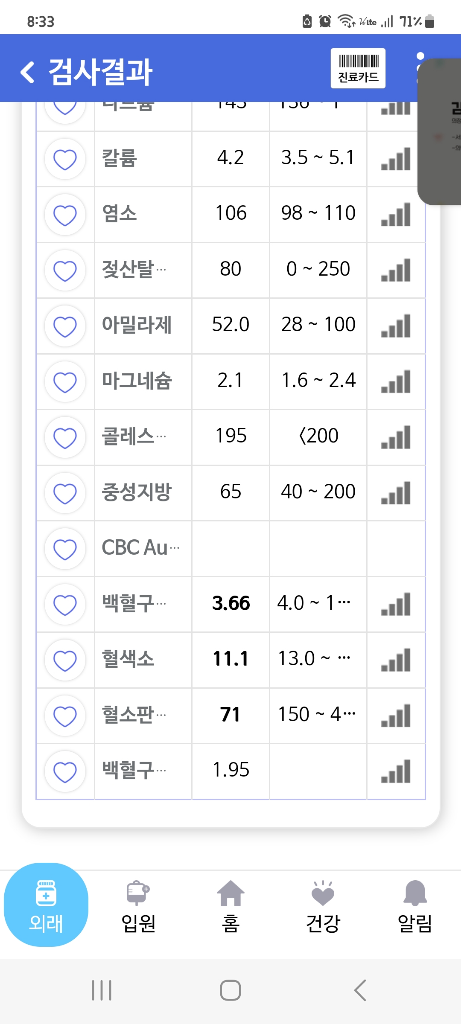Tap the heart next to 중성지방
This screenshot has width=461, height=1024.
(x=65, y=493)
